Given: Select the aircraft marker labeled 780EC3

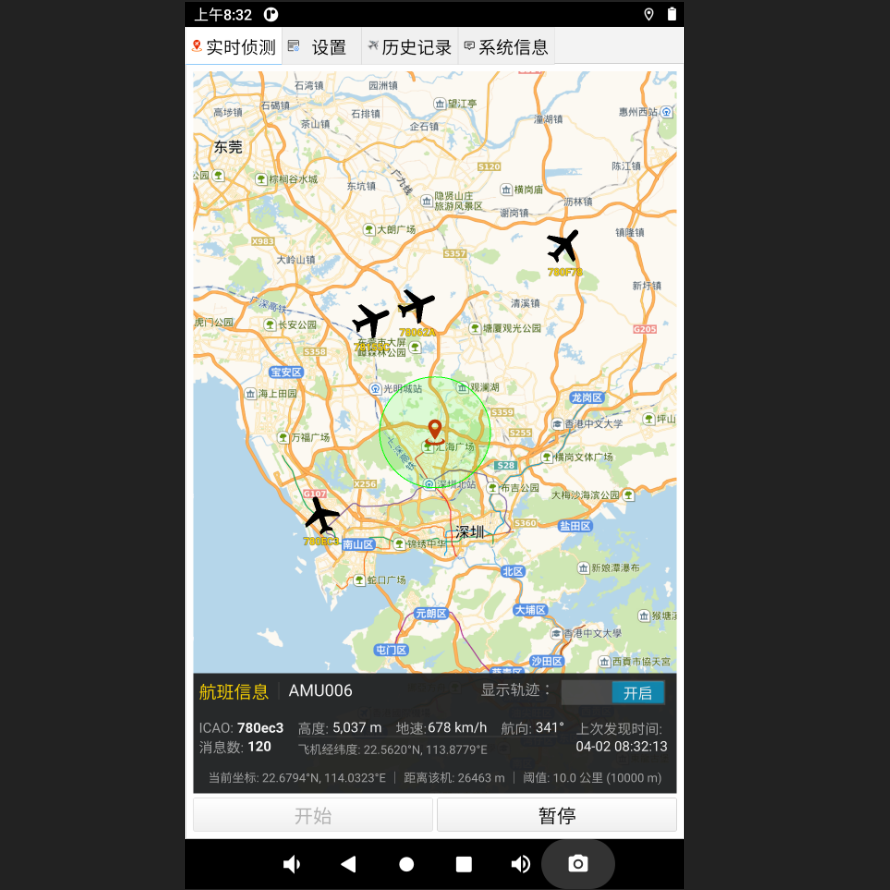Looking at the screenshot, I should pyautogui.click(x=322, y=515).
